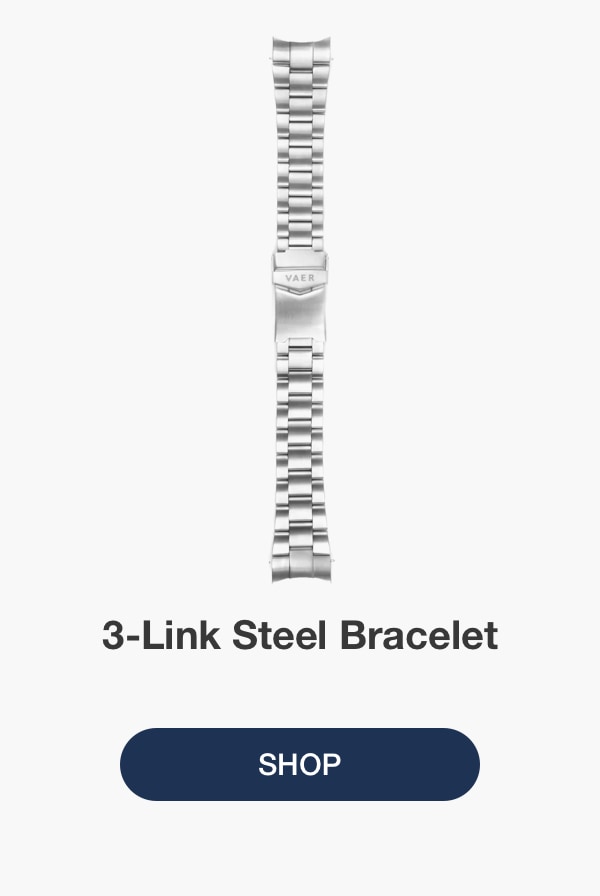The image size is (600, 896).
Task: Tap the SHOP button
Action: [x=300, y=764]
